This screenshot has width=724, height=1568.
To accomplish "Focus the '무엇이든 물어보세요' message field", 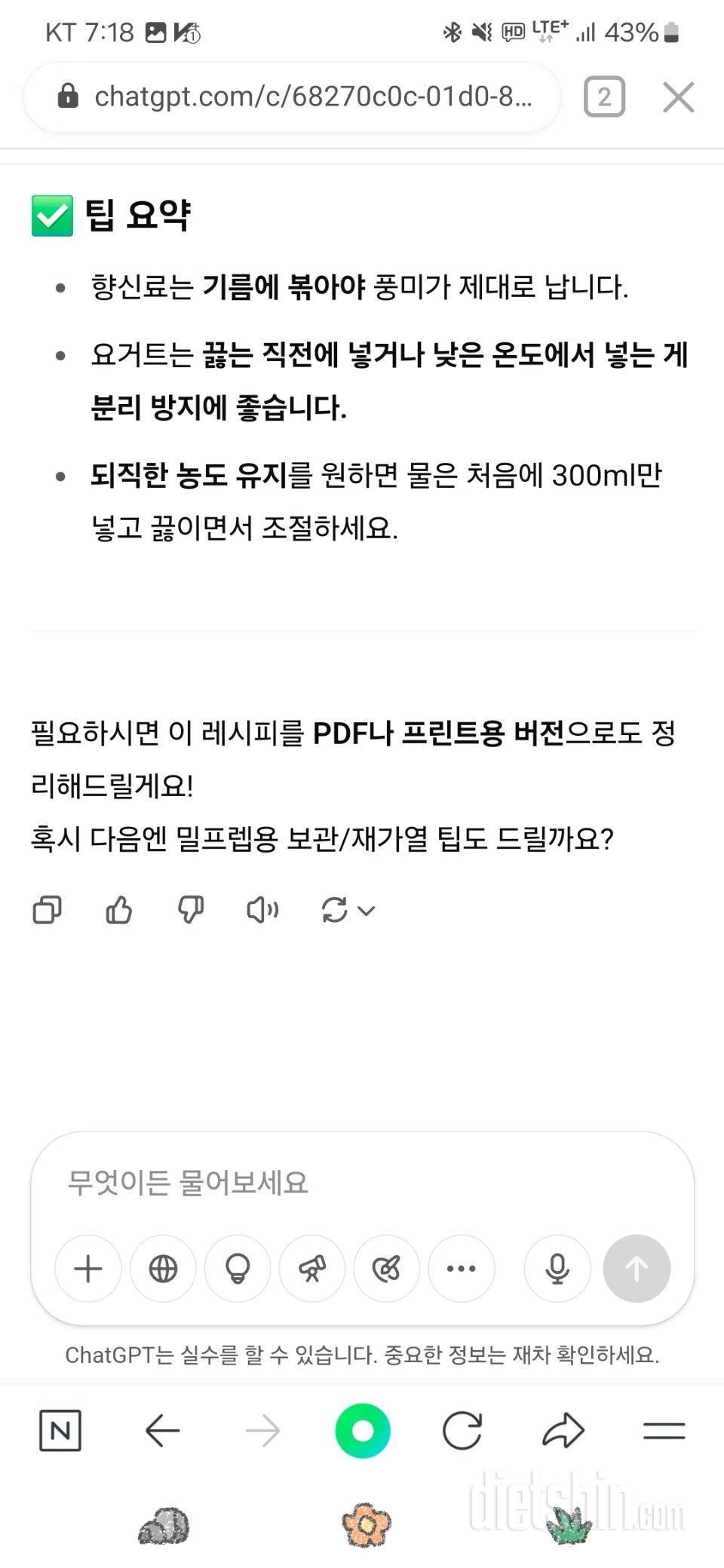I will (362, 1182).
